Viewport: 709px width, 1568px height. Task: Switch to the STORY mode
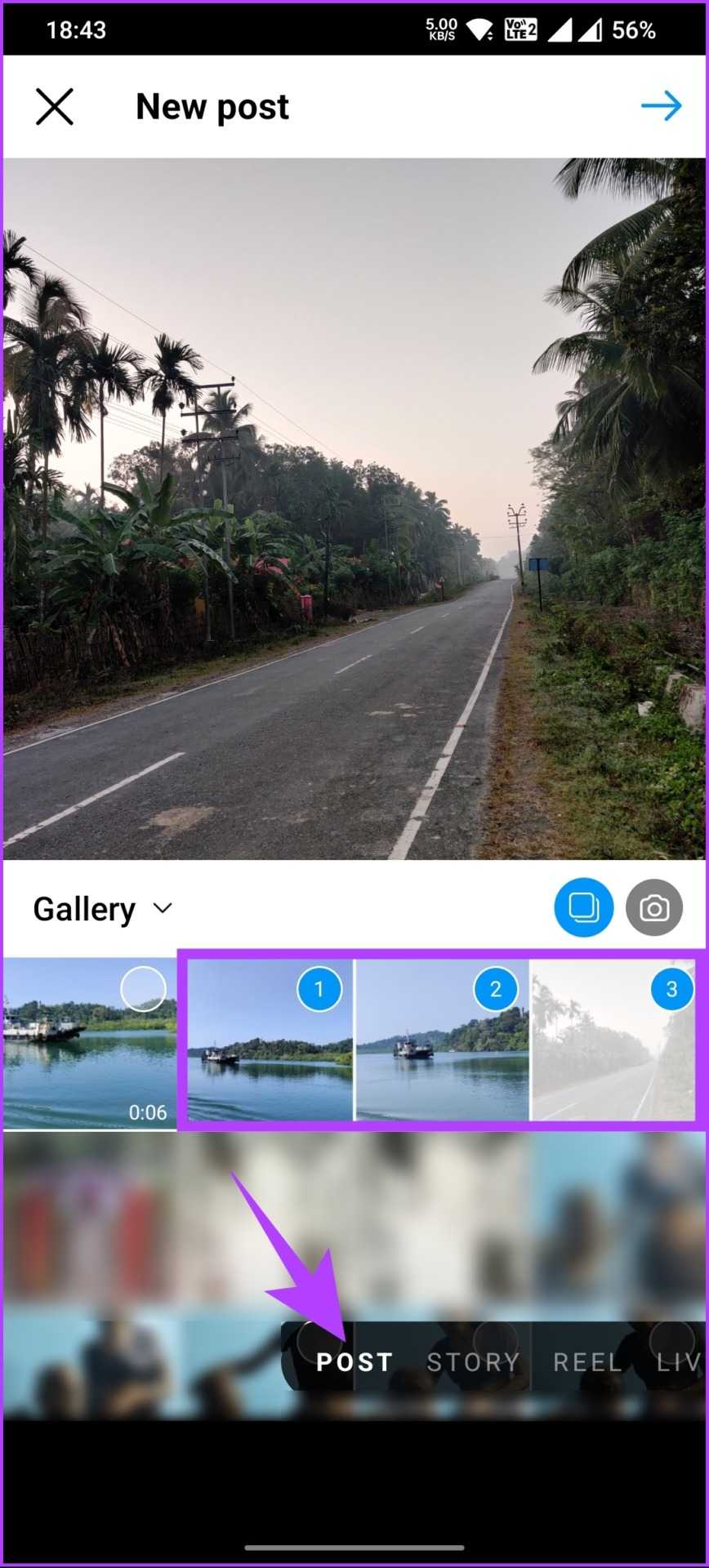point(473,1362)
